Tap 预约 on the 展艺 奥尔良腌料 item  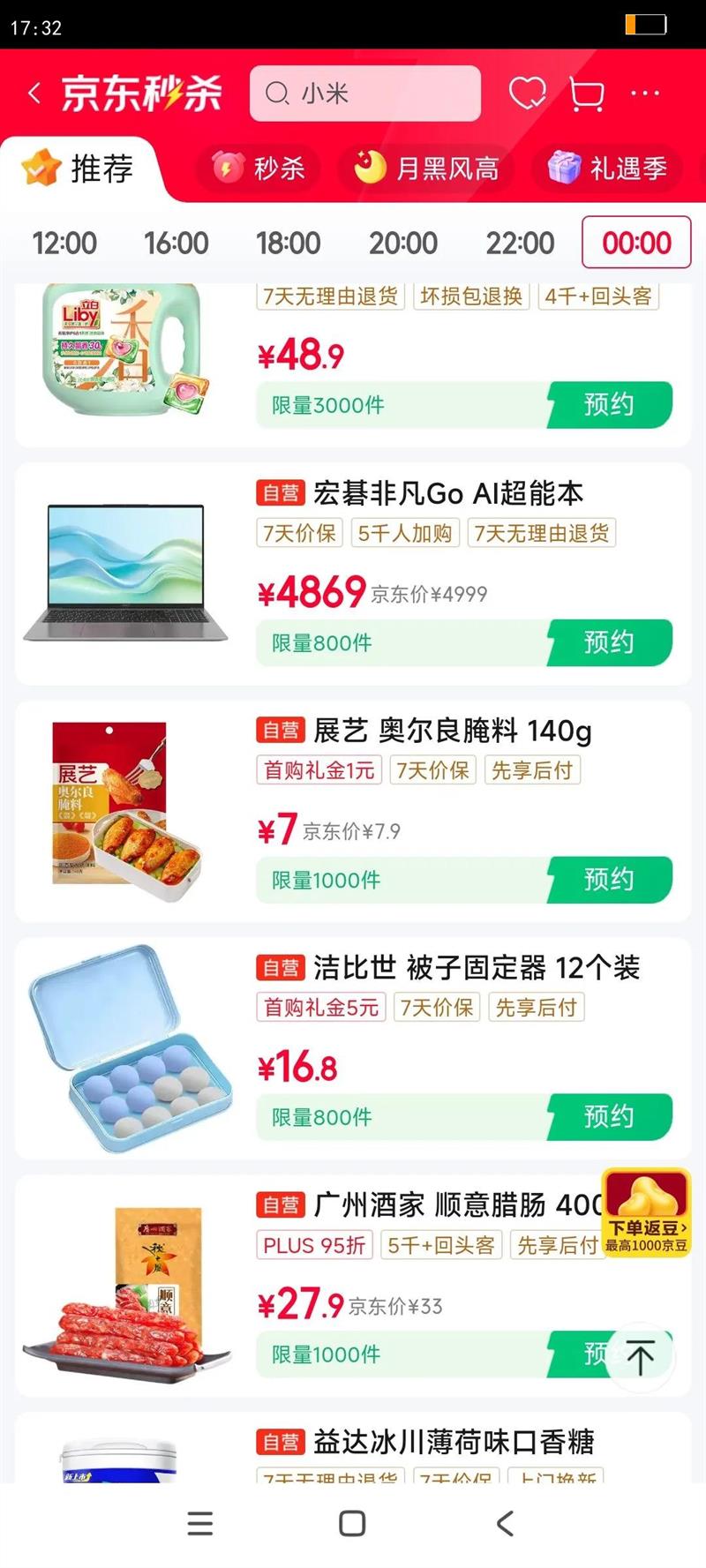coord(610,880)
